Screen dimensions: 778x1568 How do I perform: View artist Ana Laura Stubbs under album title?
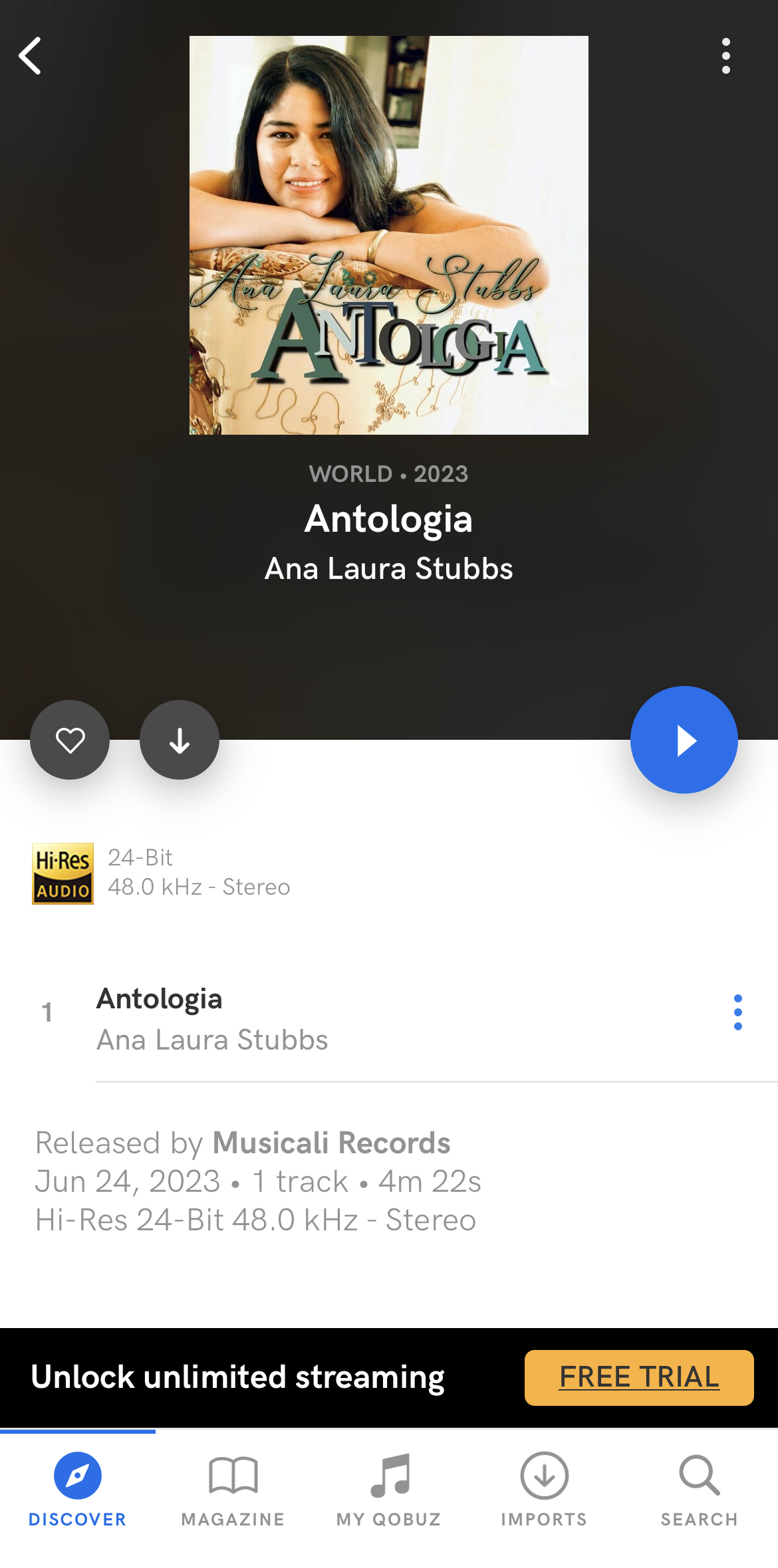coord(389,569)
